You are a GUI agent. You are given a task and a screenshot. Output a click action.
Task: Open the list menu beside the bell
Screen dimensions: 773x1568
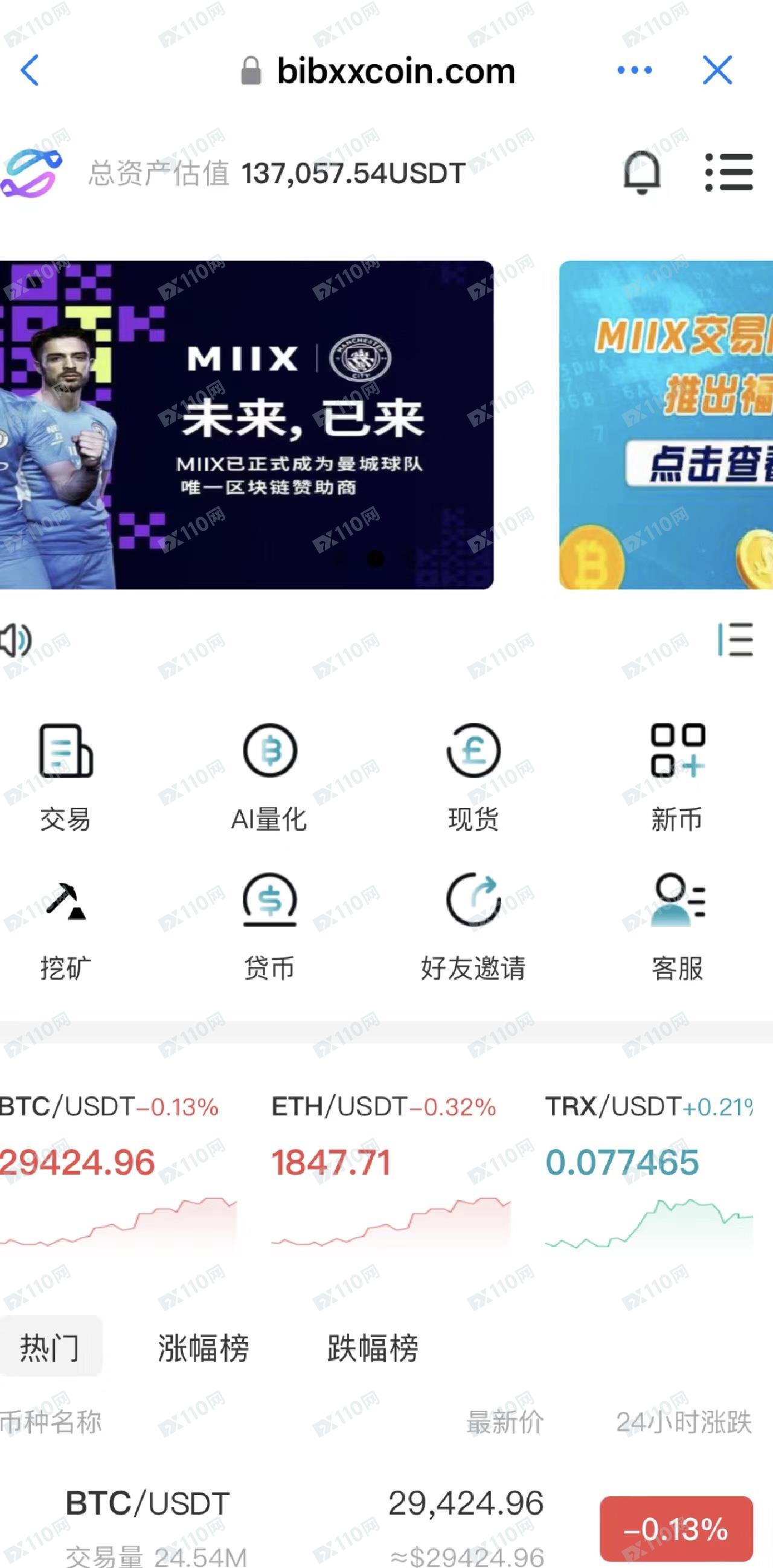(x=728, y=172)
